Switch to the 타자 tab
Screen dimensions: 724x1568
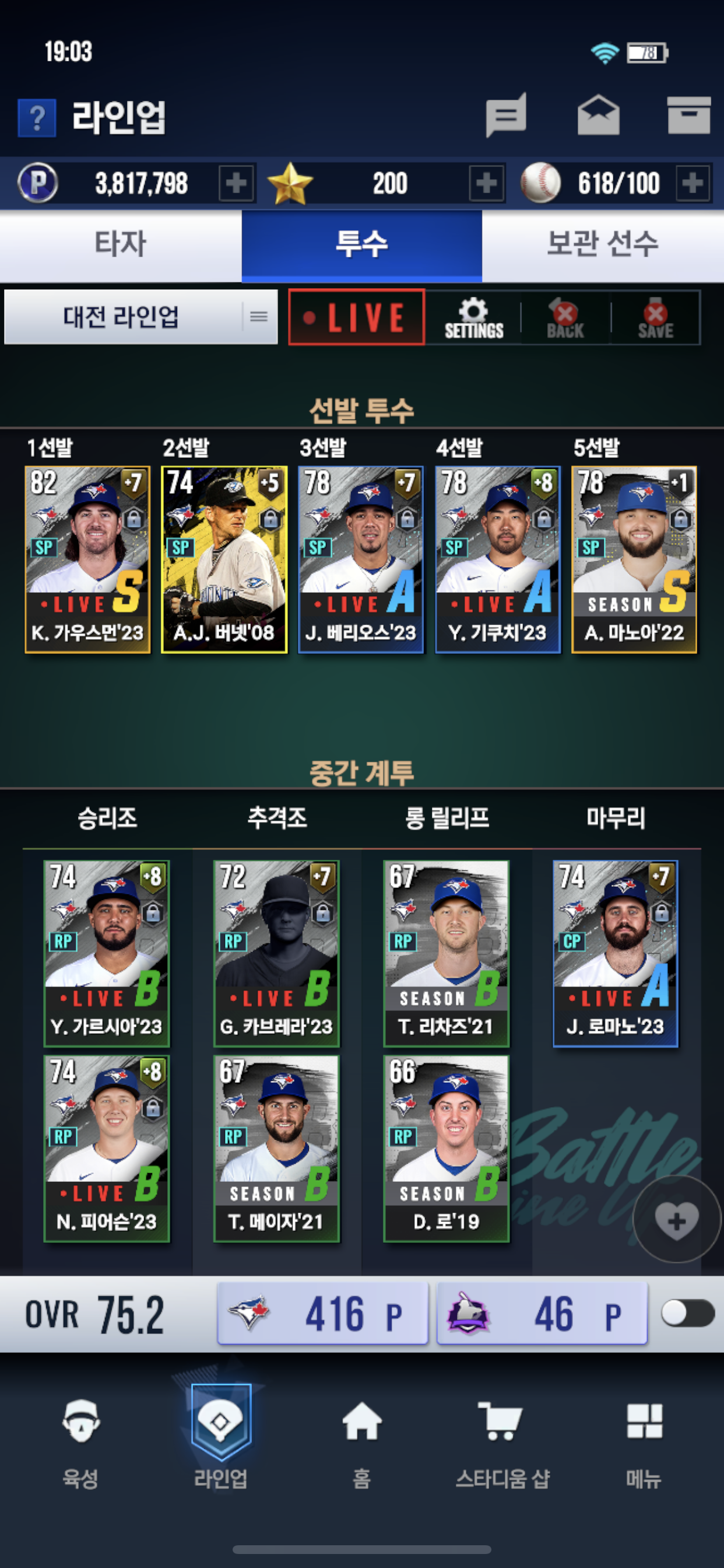pyautogui.click(x=121, y=244)
